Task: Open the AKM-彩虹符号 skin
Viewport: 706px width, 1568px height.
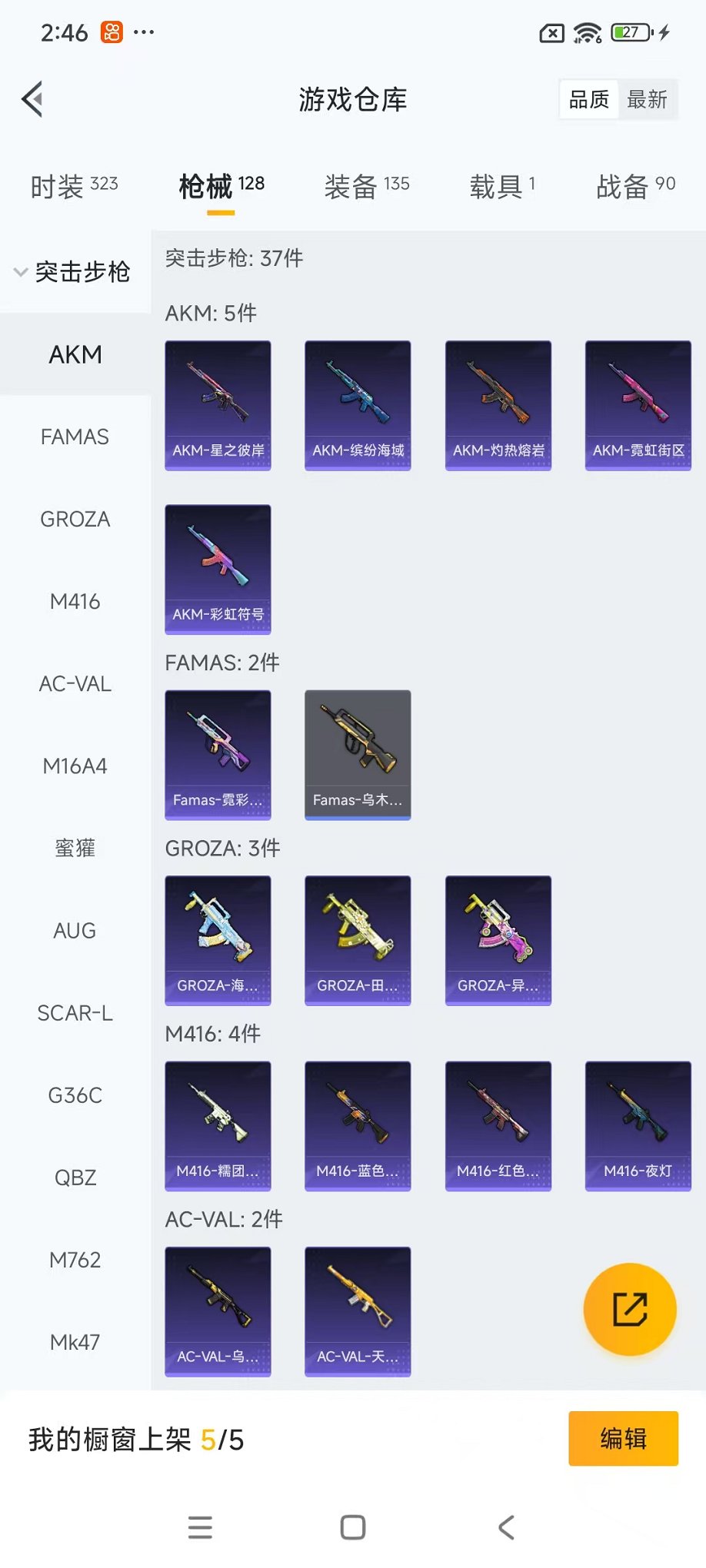Action: pyautogui.click(x=218, y=569)
